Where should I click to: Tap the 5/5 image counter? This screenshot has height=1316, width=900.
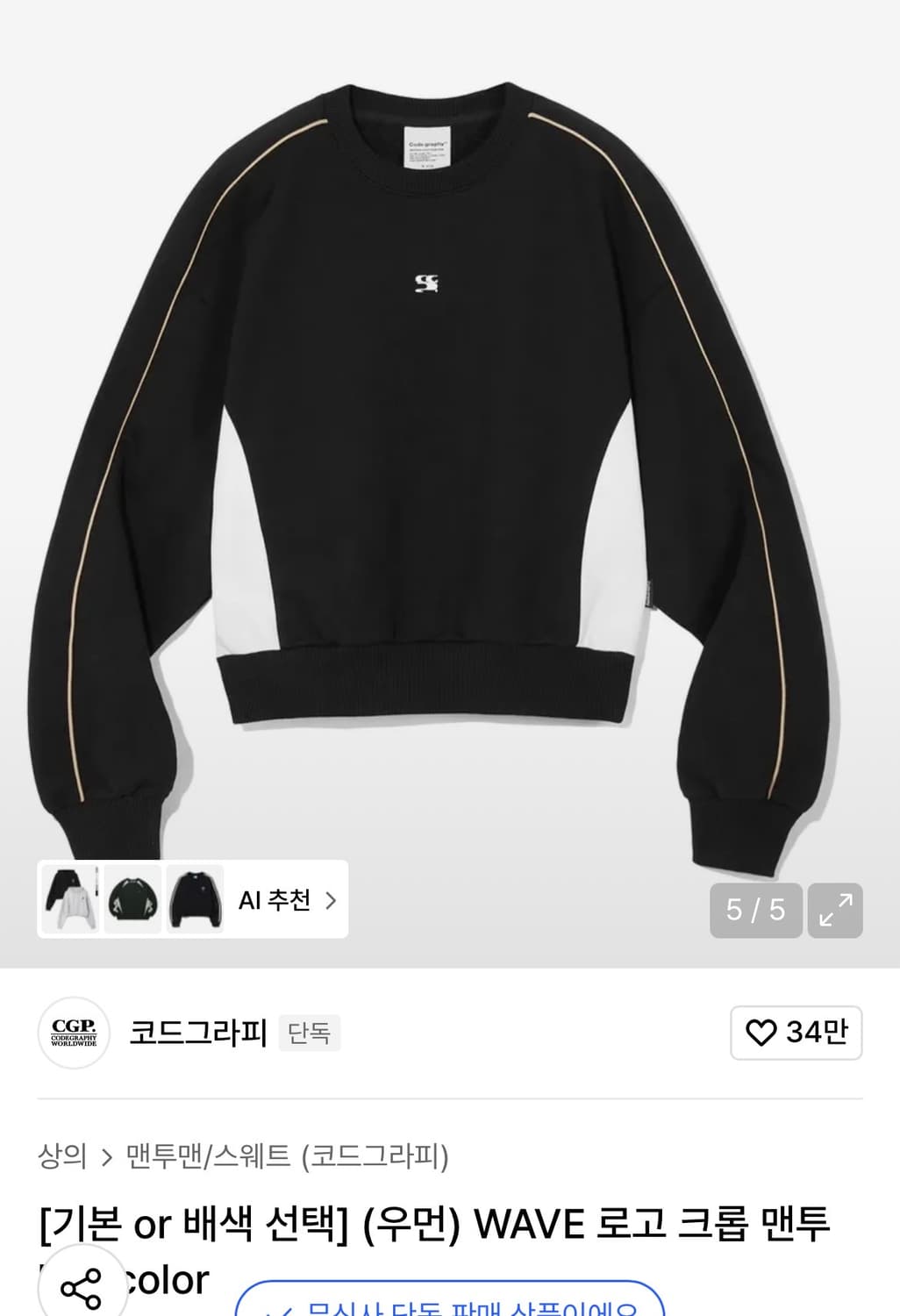[755, 910]
